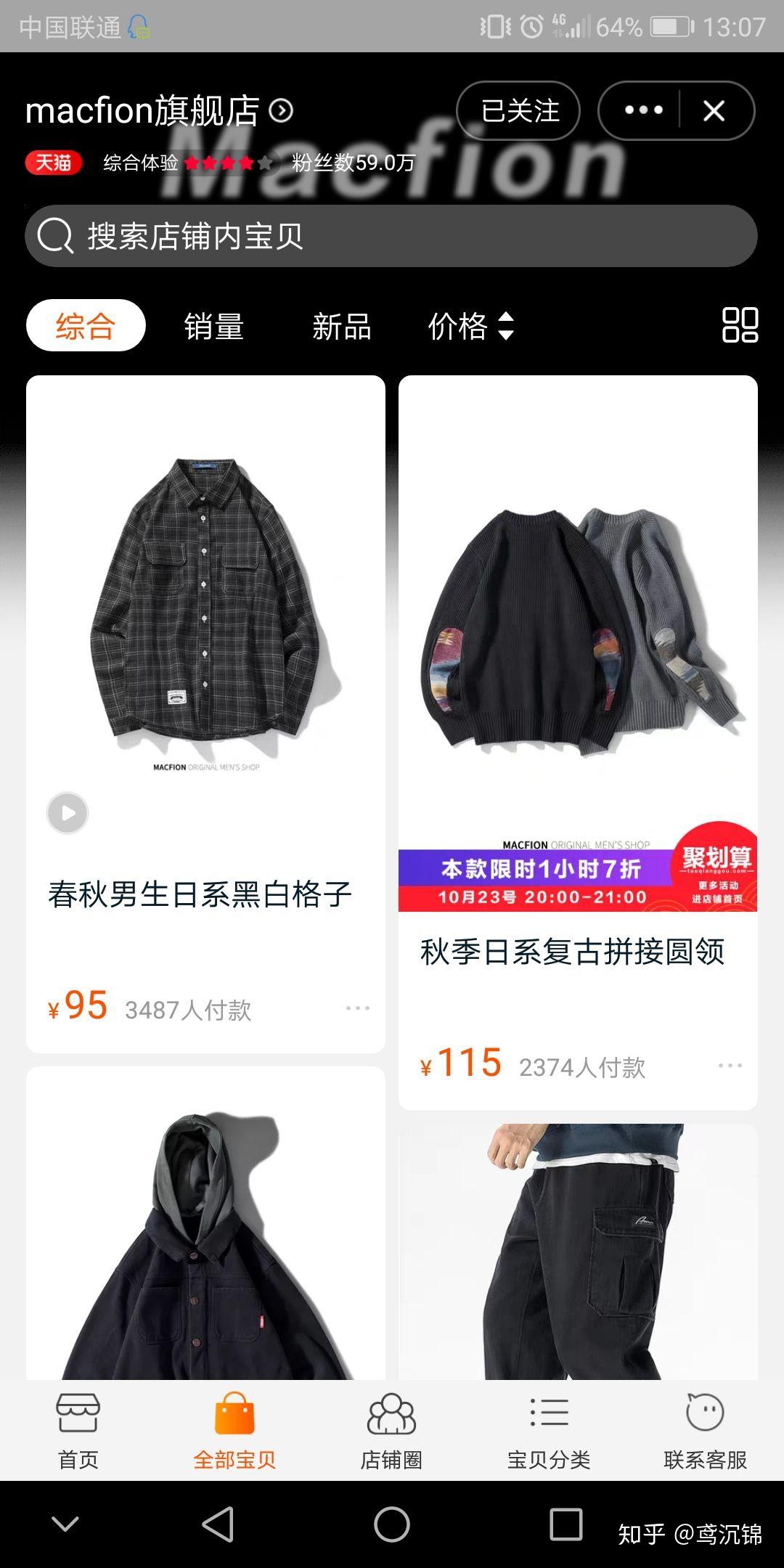Switch to the 新品 tab
This screenshot has width=784, height=1568.
coord(341,326)
